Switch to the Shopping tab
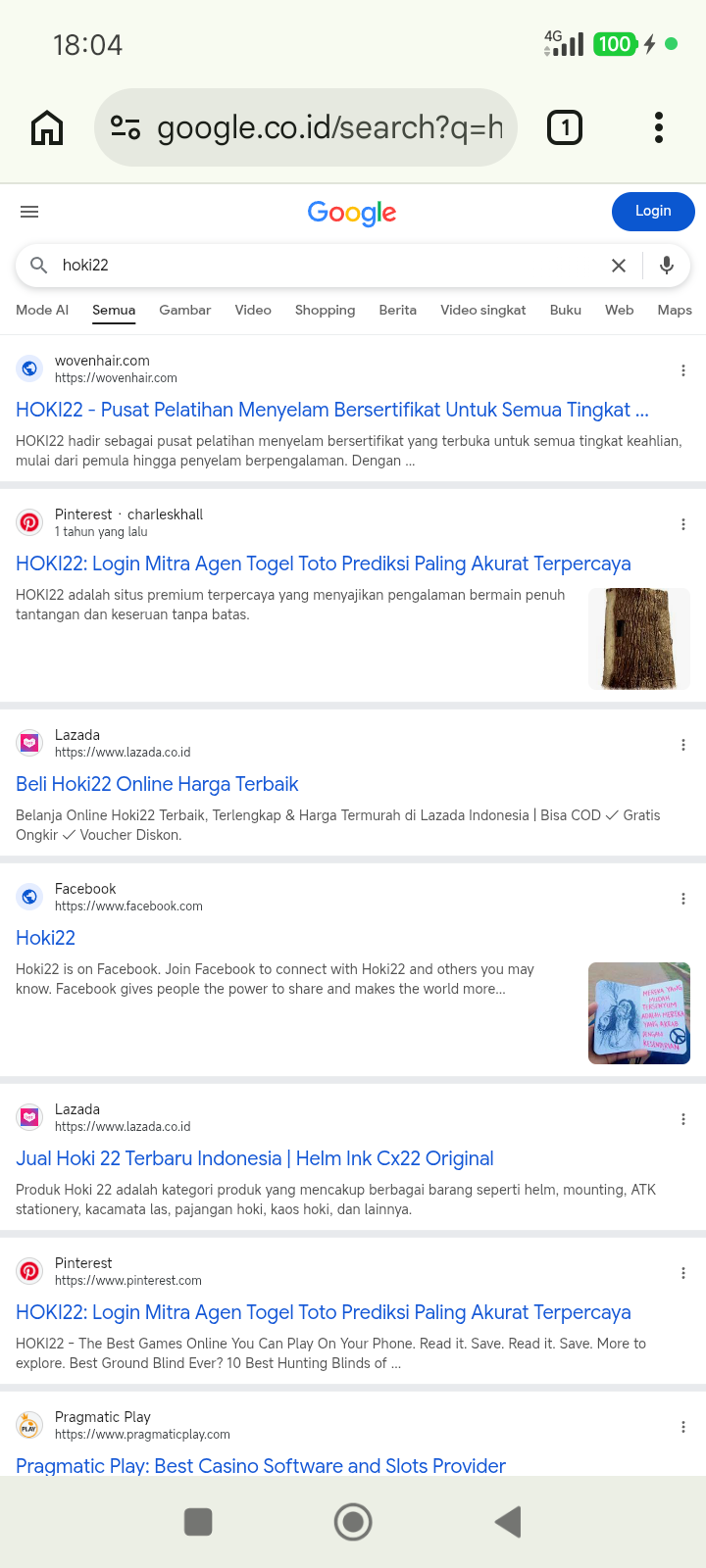This screenshot has height=1568, width=706. click(x=326, y=310)
